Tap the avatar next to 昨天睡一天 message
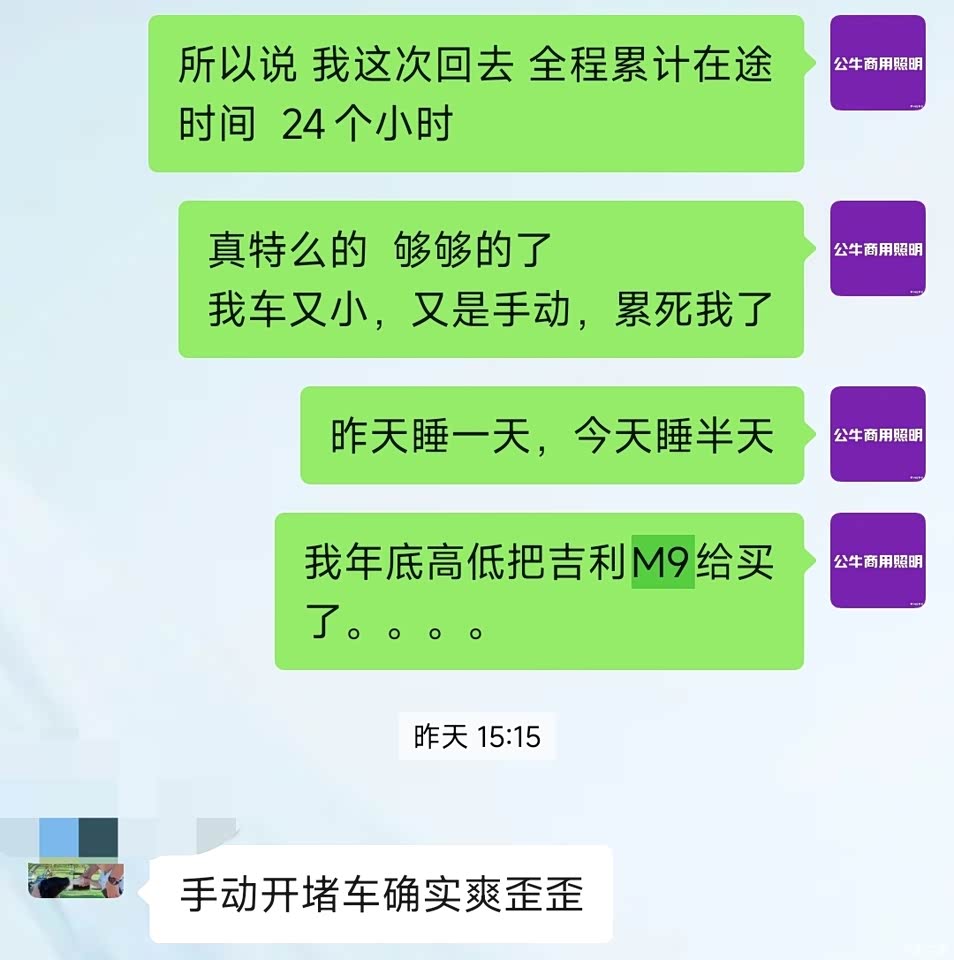The image size is (954, 960). pos(877,434)
